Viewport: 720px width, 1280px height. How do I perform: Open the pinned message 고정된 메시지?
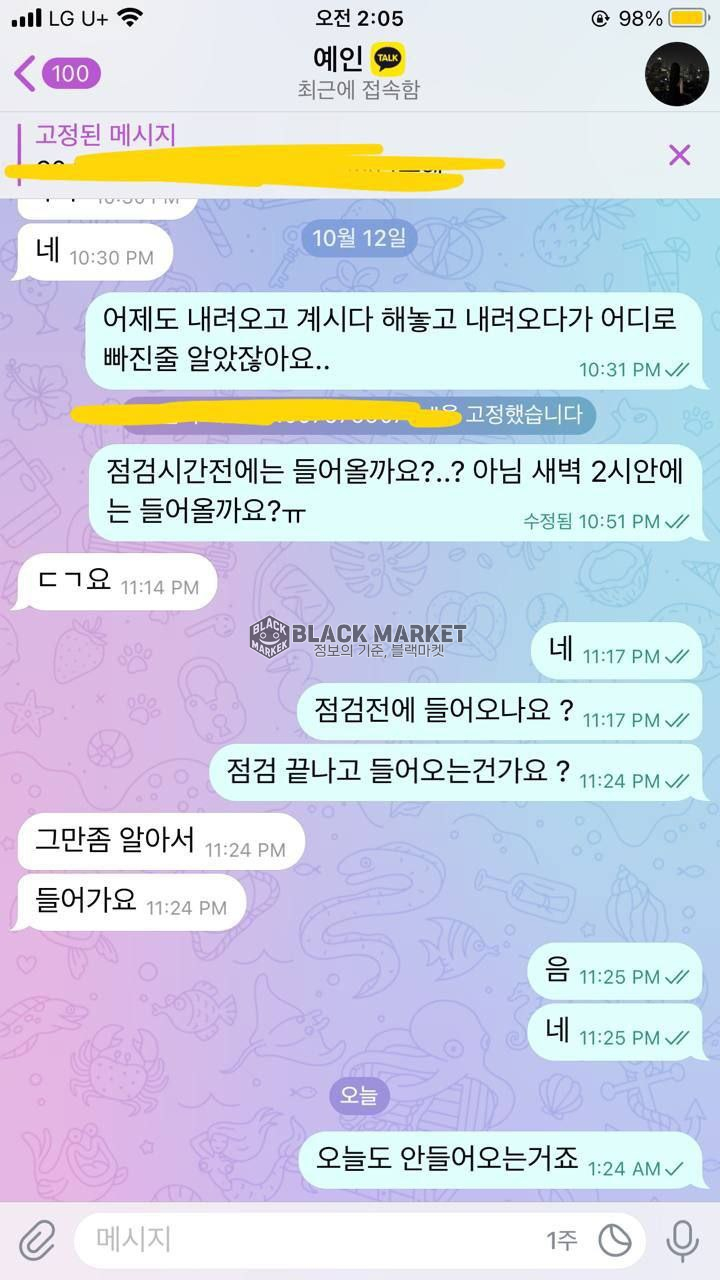[300, 153]
